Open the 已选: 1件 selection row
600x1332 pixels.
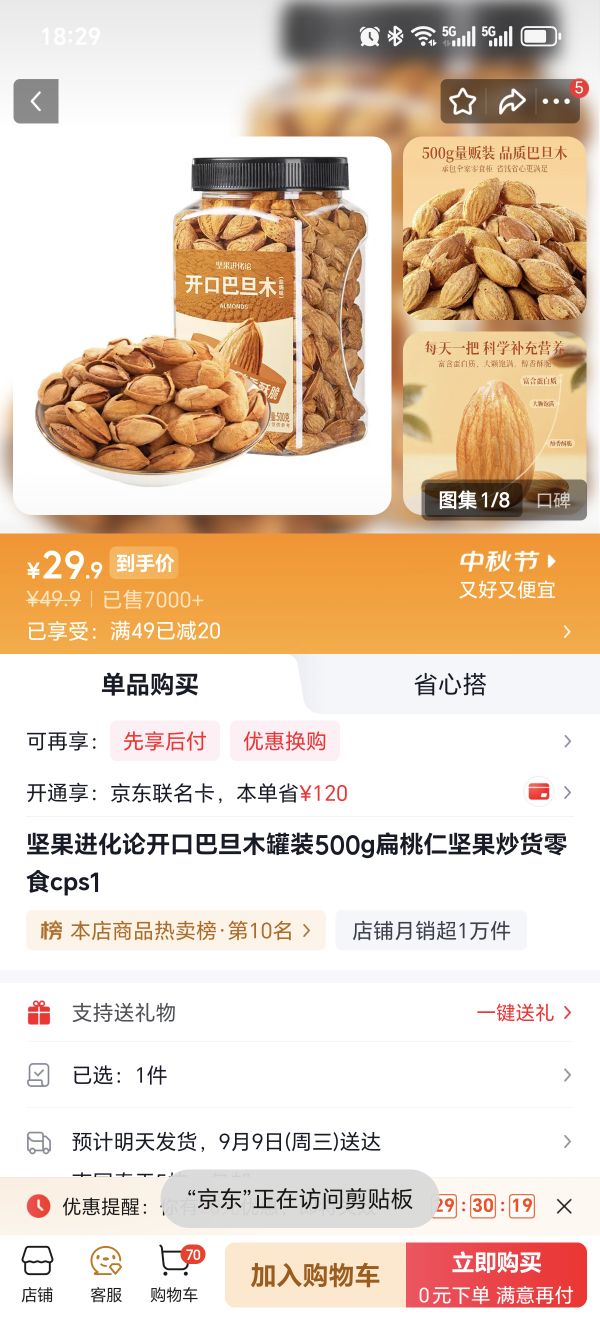click(300, 1075)
